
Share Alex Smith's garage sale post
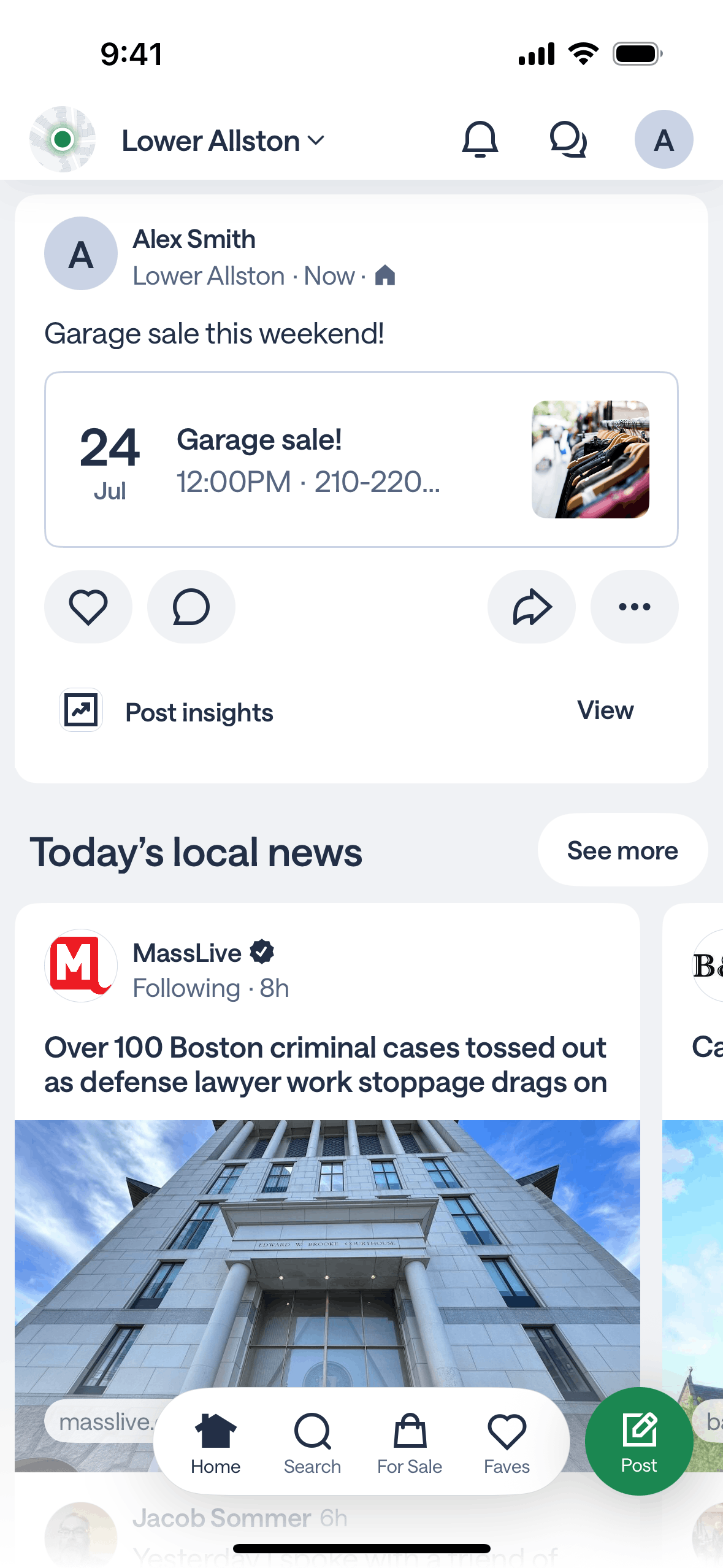click(532, 607)
